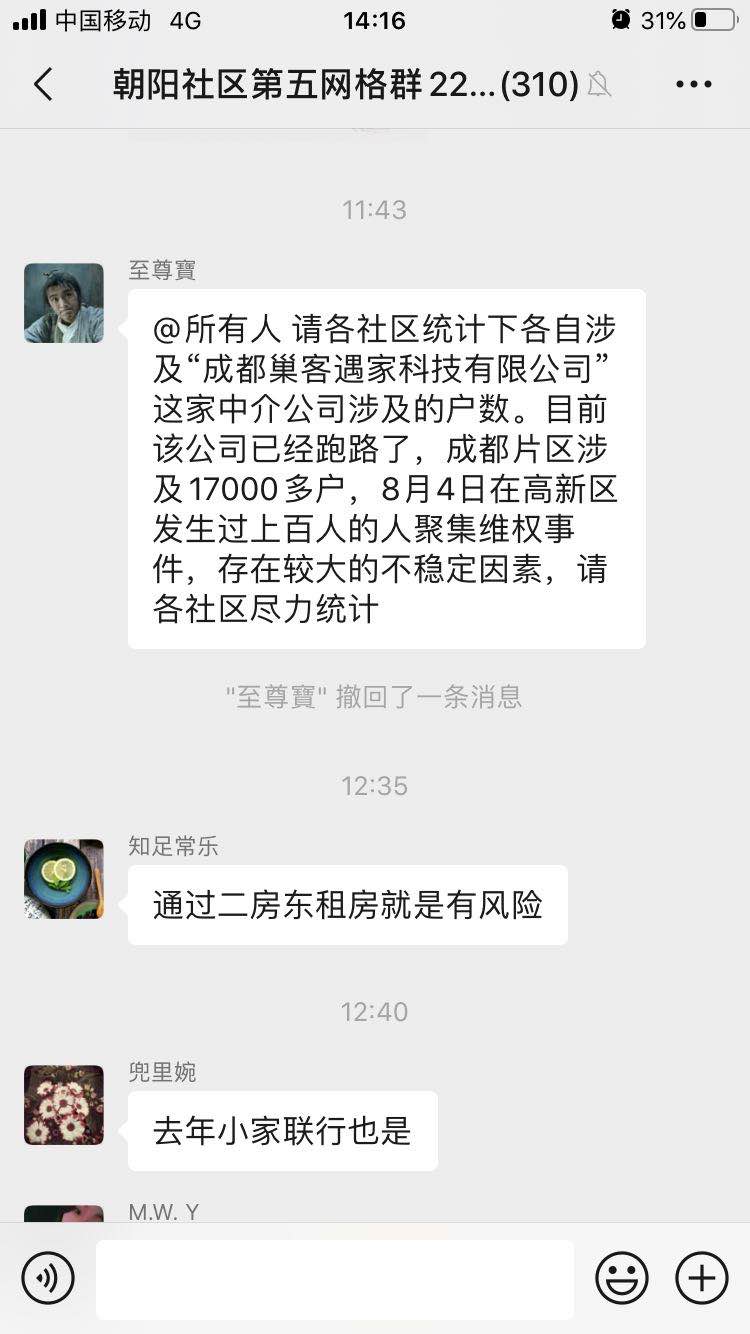Switch to voice message input
The height and width of the screenshot is (1334, 750).
(x=48, y=1278)
